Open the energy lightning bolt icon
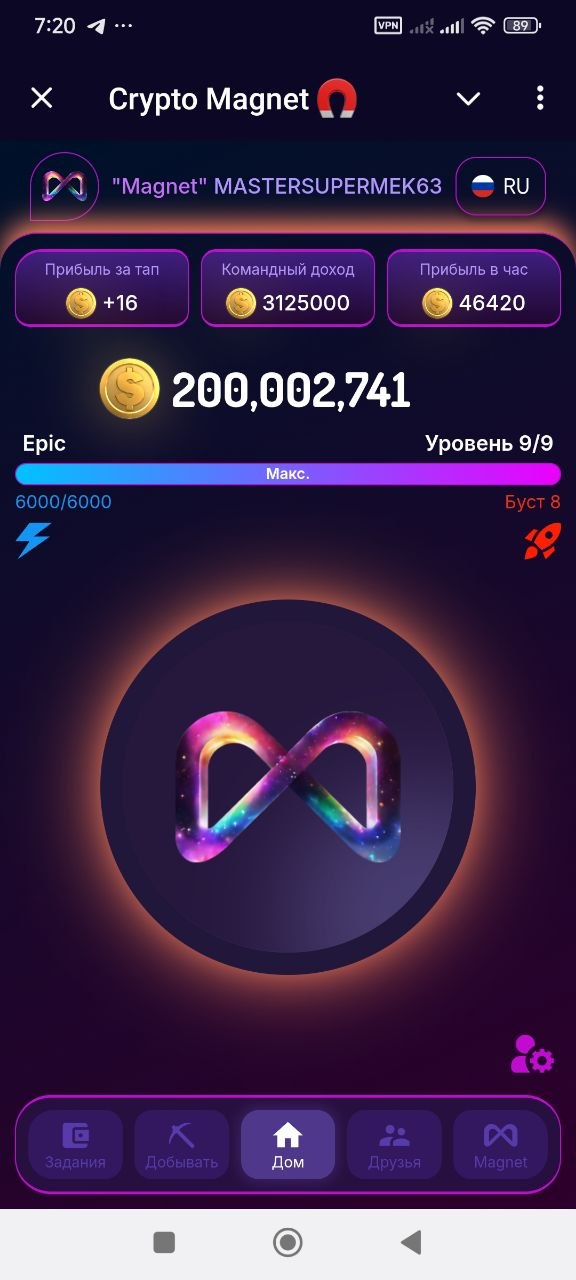This screenshot has width=576, height=1280. pyautogui.click(x=33, y=540)
